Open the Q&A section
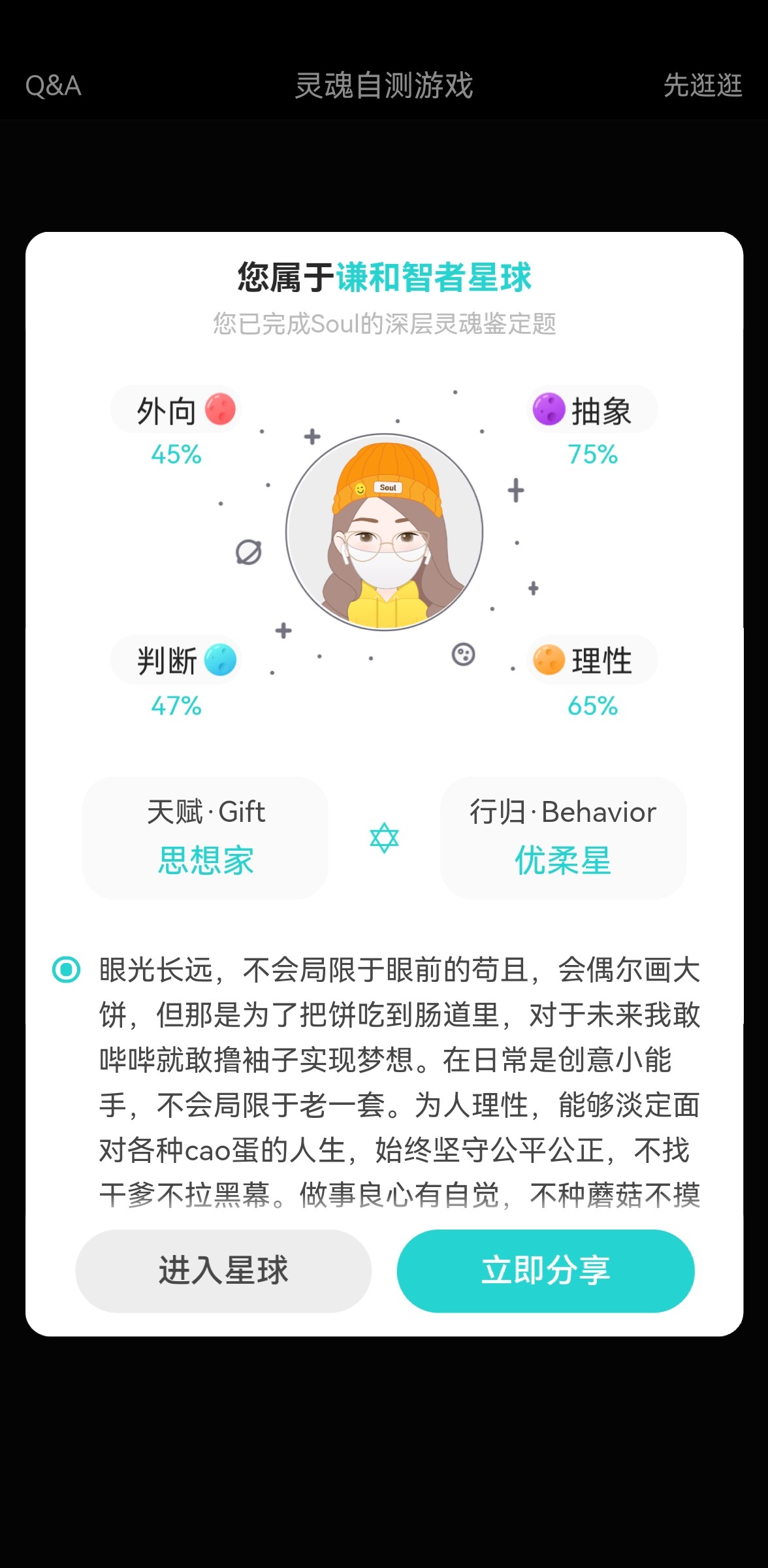Viewport: 768px width, 1568px height. tap(53, 86)
